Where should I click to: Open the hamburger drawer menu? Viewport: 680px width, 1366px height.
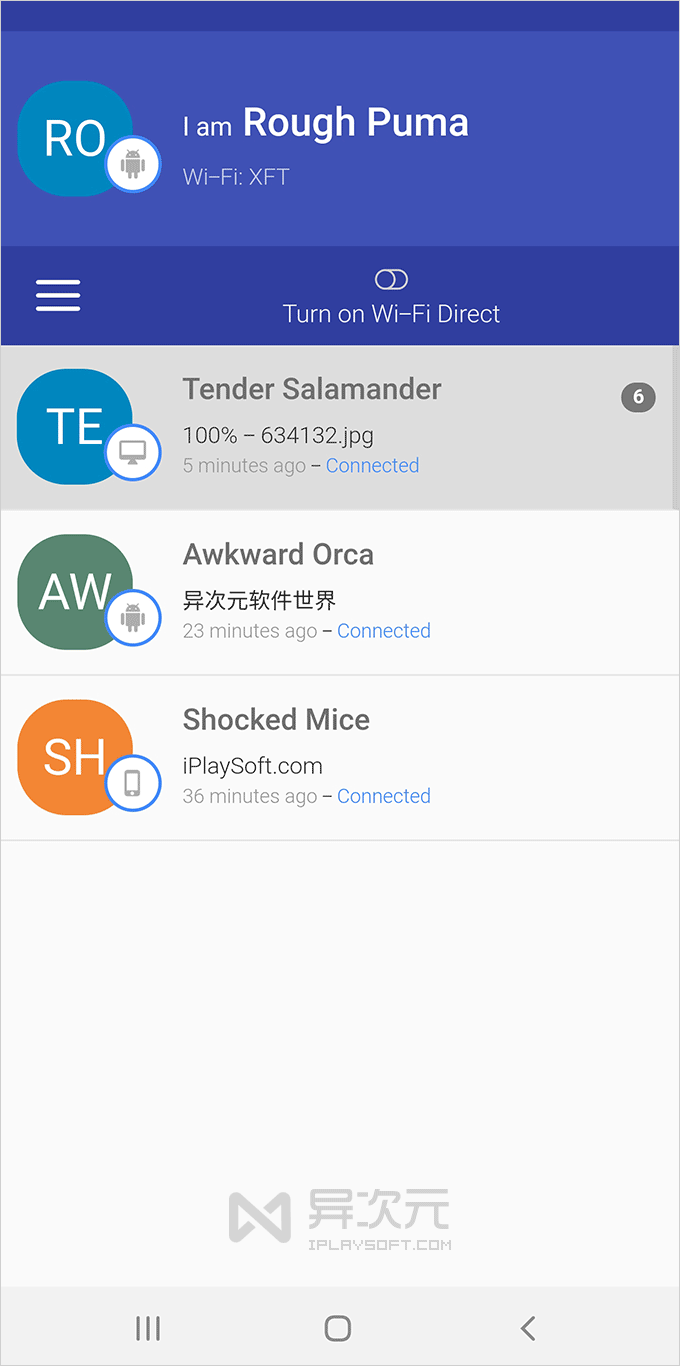click(x=58, y=295)
